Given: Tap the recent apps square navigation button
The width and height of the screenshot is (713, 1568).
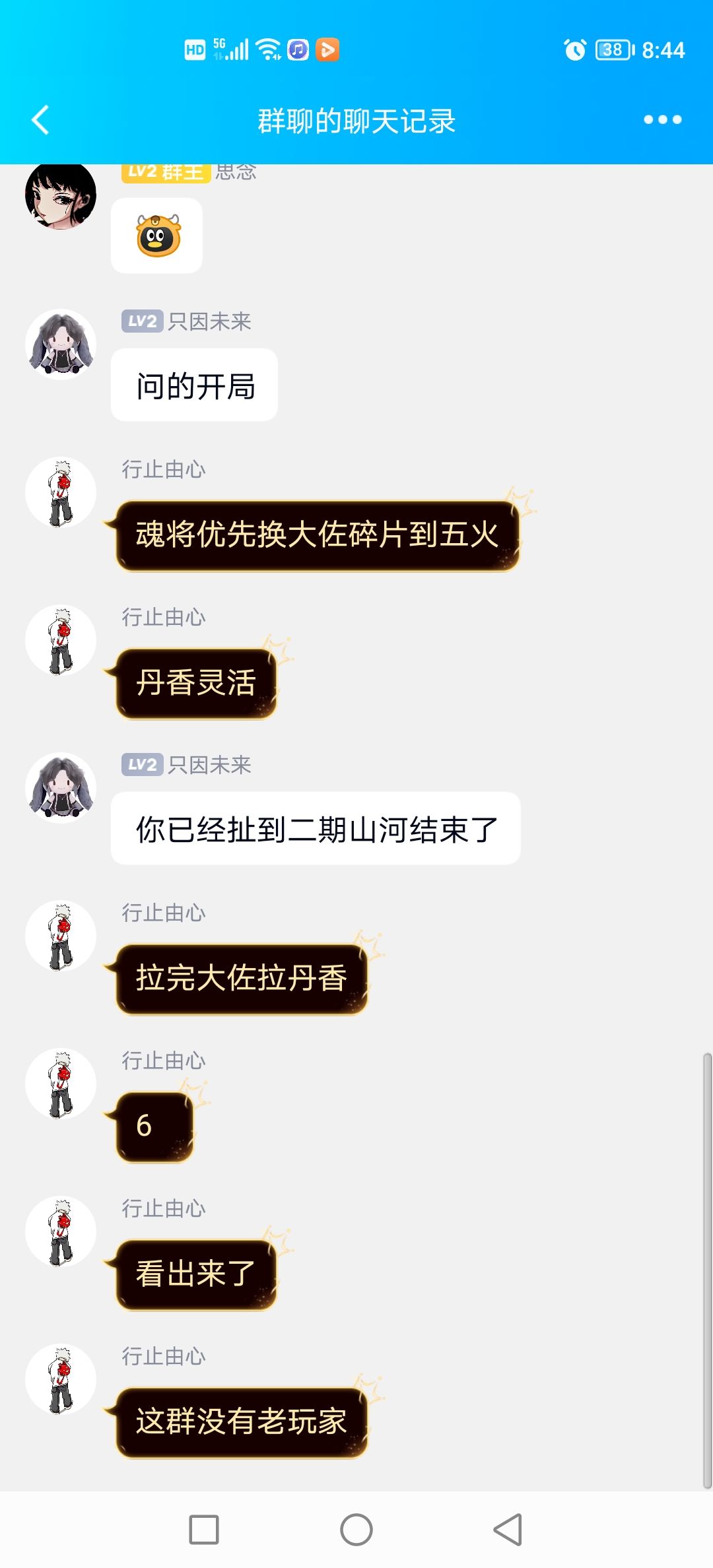Looking at the screenshot, I should coord(205,1530).
